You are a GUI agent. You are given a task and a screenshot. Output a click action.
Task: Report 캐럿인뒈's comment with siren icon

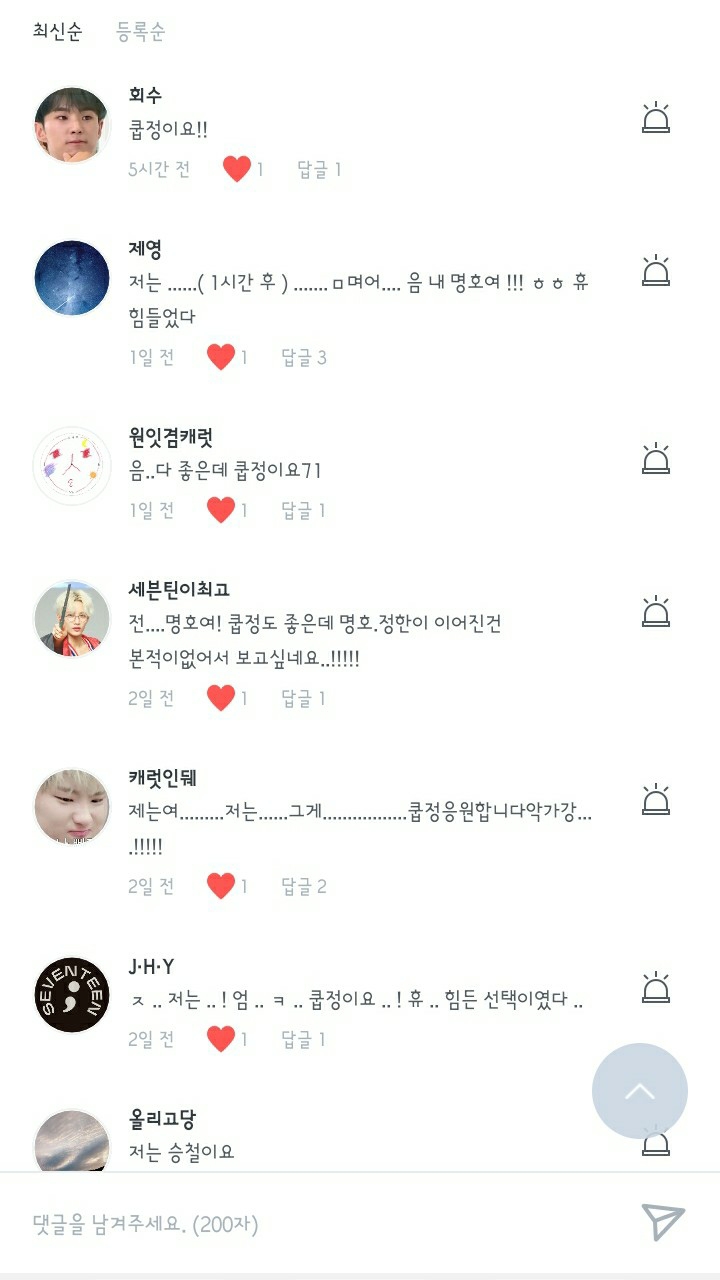tap(655, 800)
